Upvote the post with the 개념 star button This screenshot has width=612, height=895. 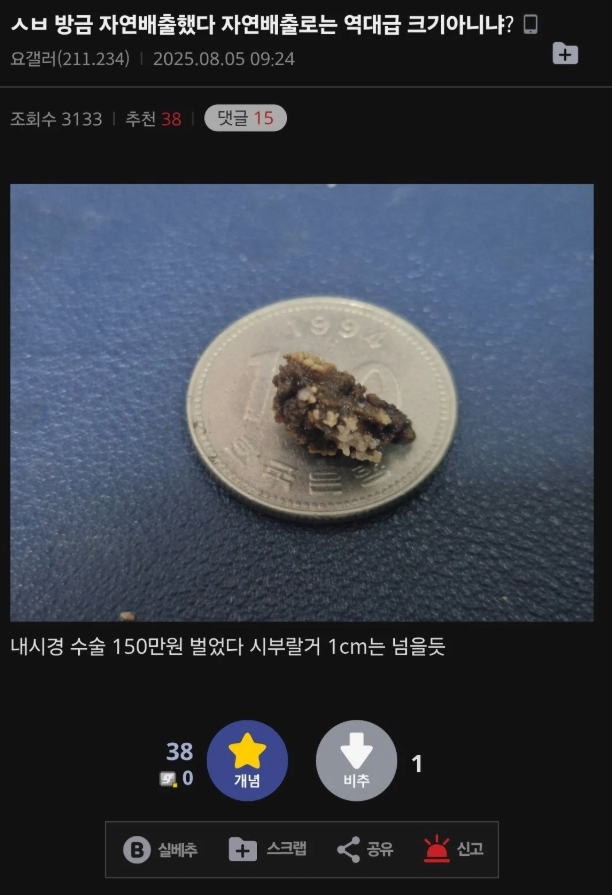[247, 761]
